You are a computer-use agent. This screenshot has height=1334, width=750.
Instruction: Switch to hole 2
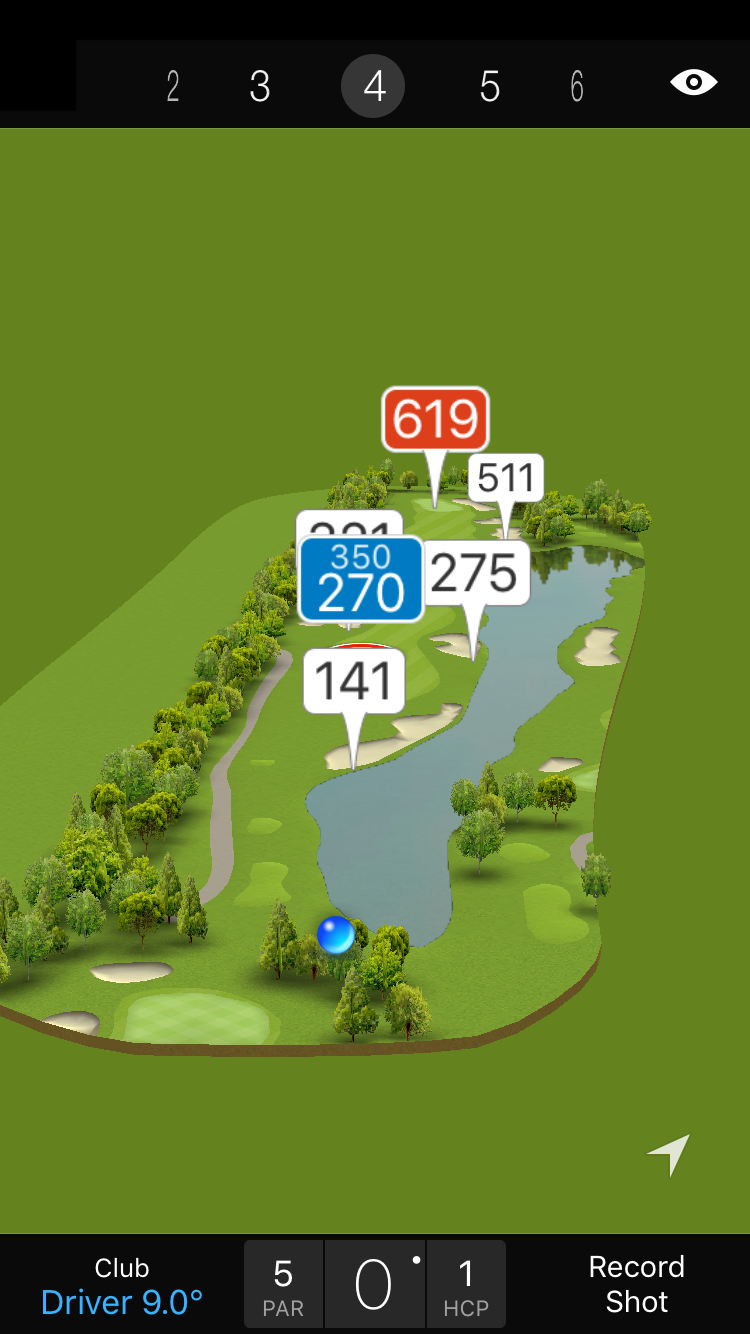click(173, 87)
